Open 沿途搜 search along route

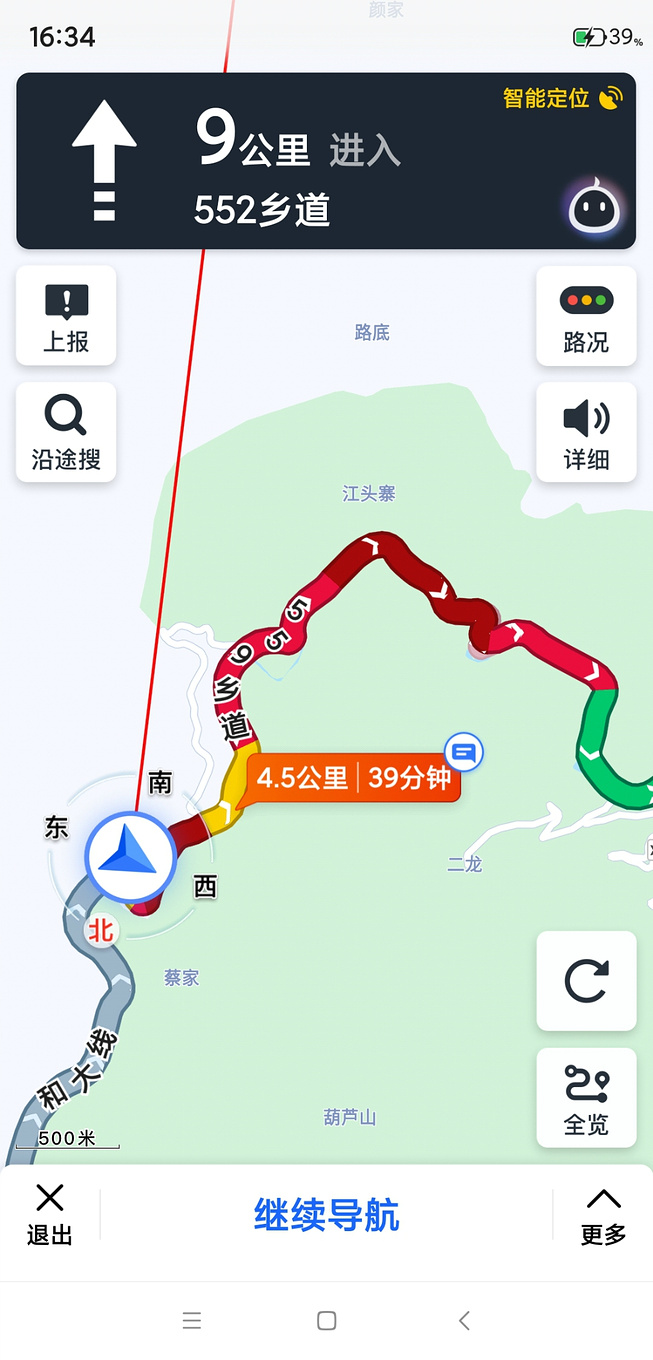pyautogui.click(x=66, y=433)
